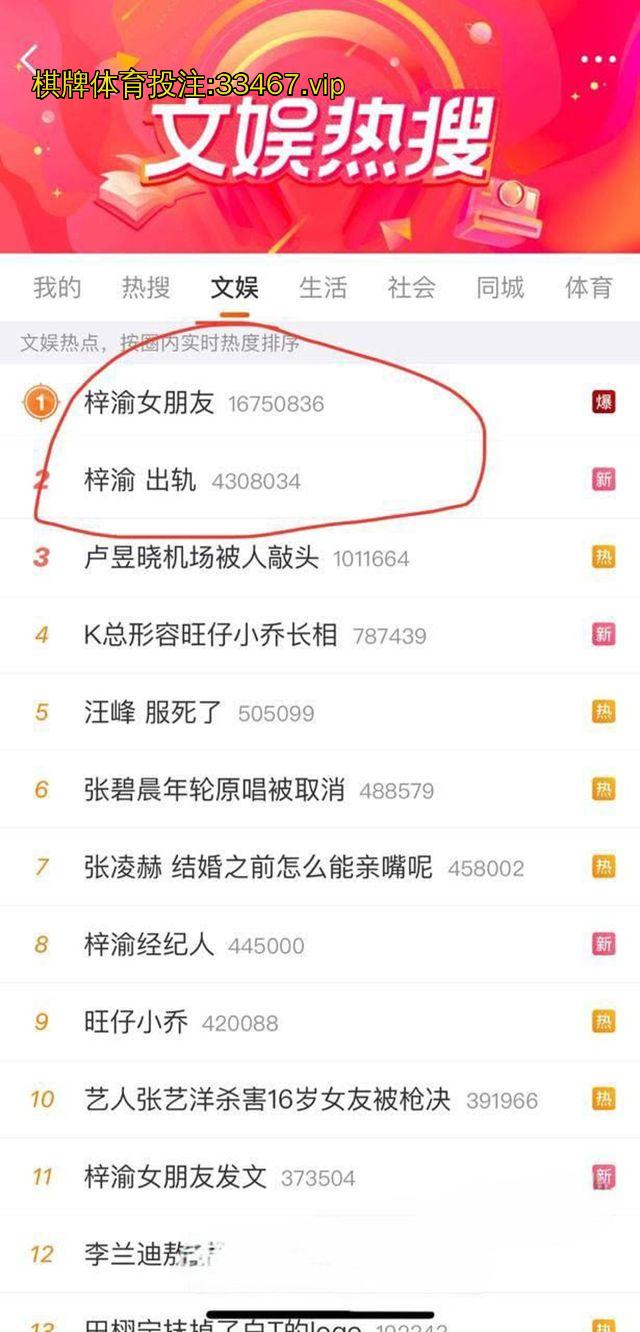Open K总形容旺仔小乔长相 topic
This screenshot has height=1332, width=640.
(x=210, y=635)
